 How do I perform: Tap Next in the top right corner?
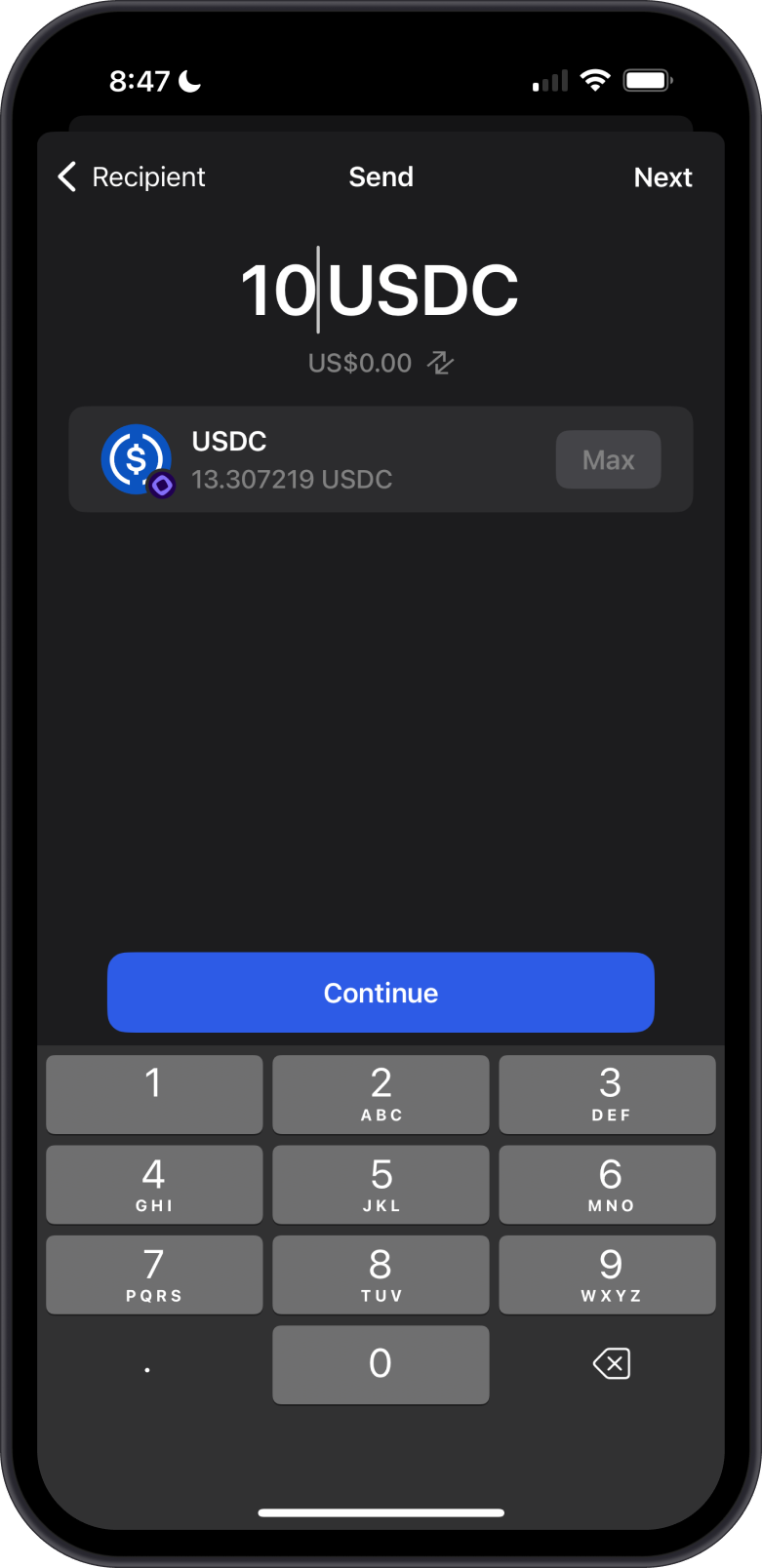[x=663, y=176]
